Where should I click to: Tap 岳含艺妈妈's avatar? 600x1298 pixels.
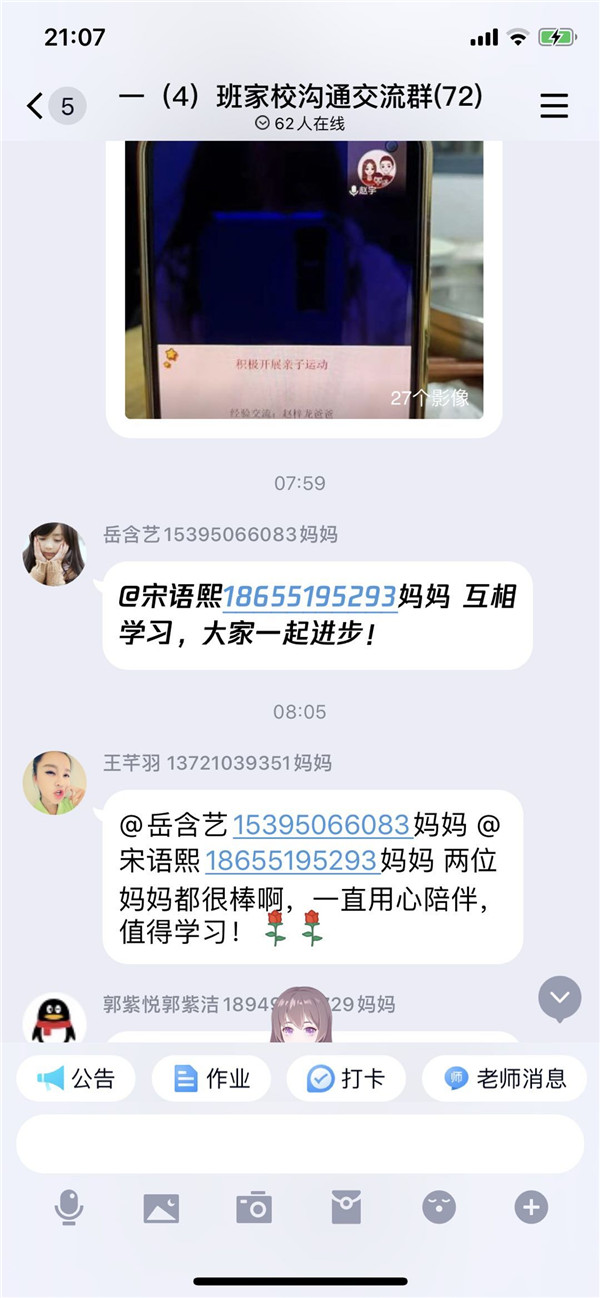pyautogui.click(x=54, y=554)
